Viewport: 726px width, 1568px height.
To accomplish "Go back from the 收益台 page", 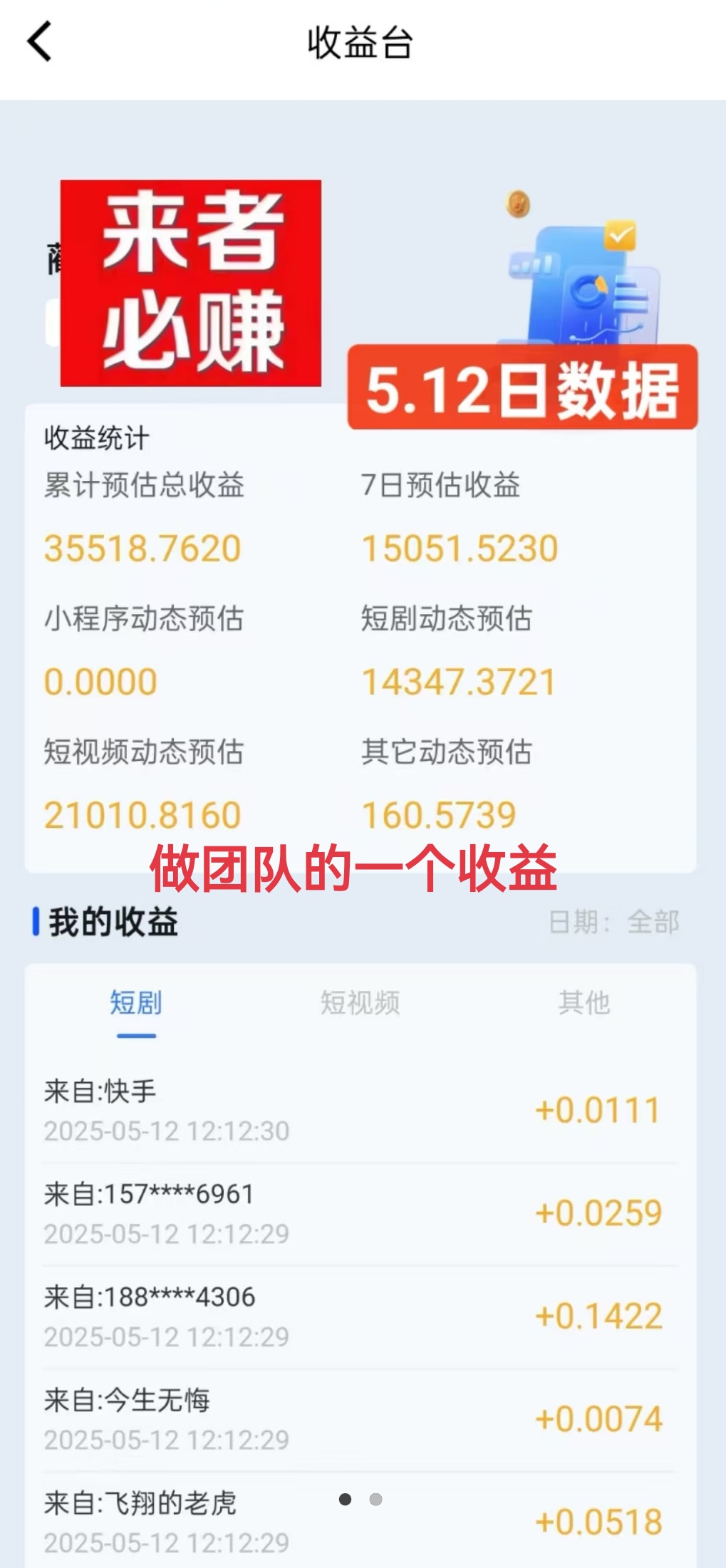I will (x=40, y=42).
